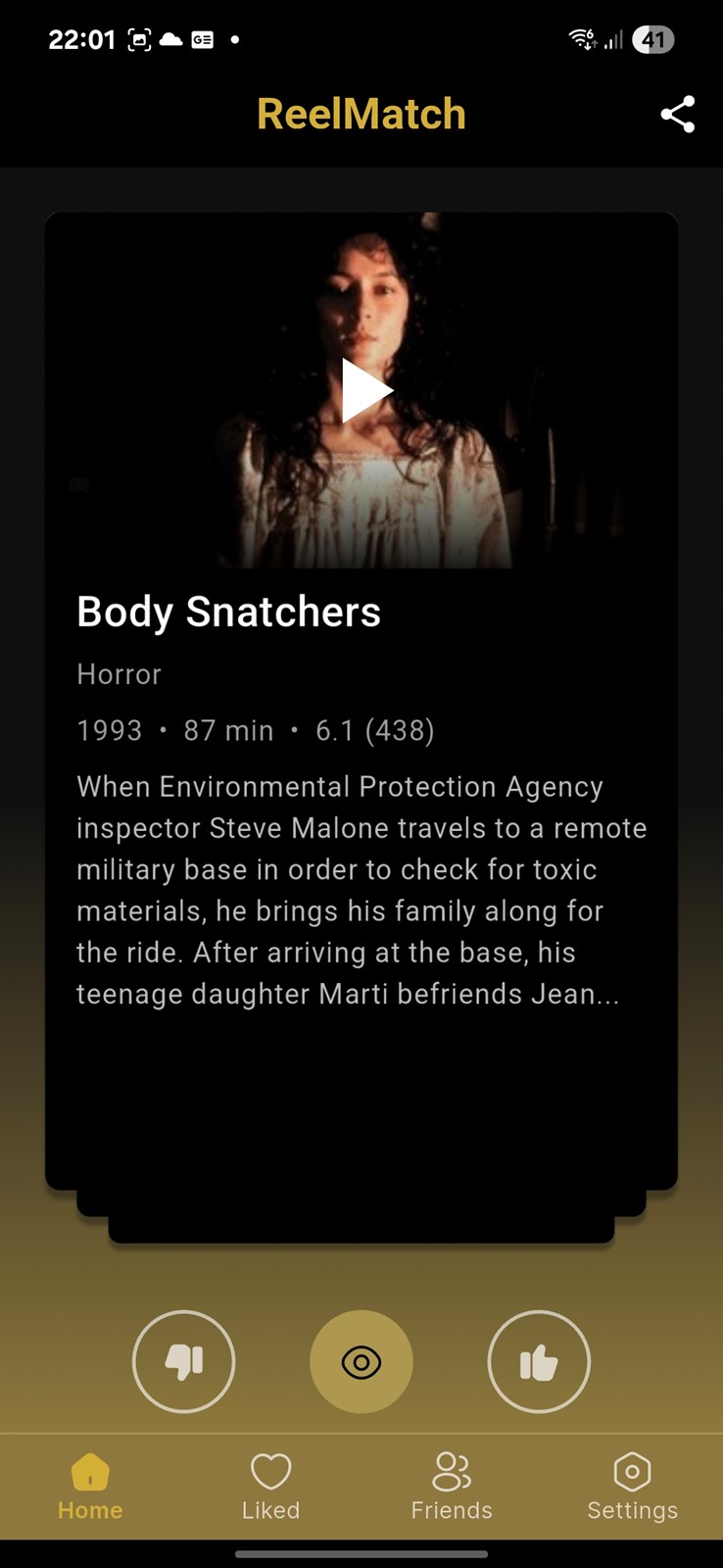The width and height of the screenshot is (723, 1568).
Task: Select the Home tab
Action: tap(90, 1487)
